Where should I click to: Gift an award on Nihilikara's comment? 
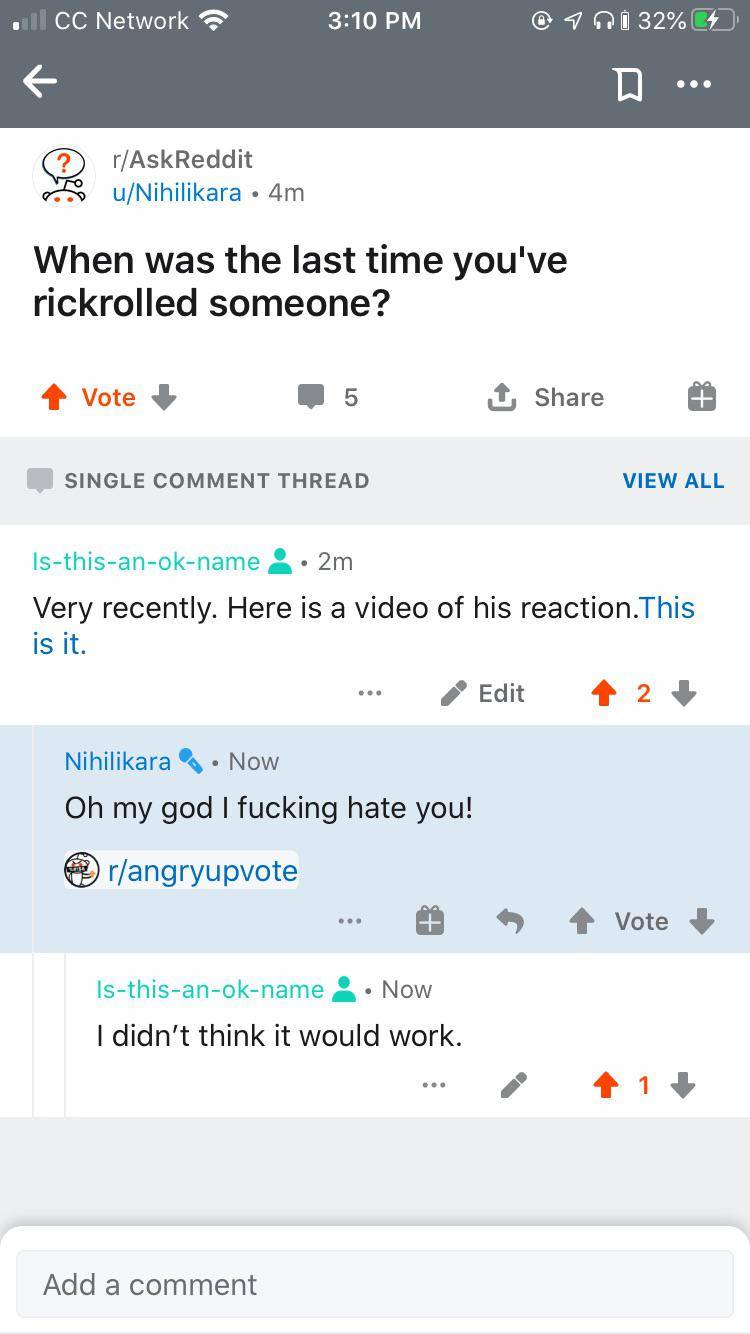[429, 920]
